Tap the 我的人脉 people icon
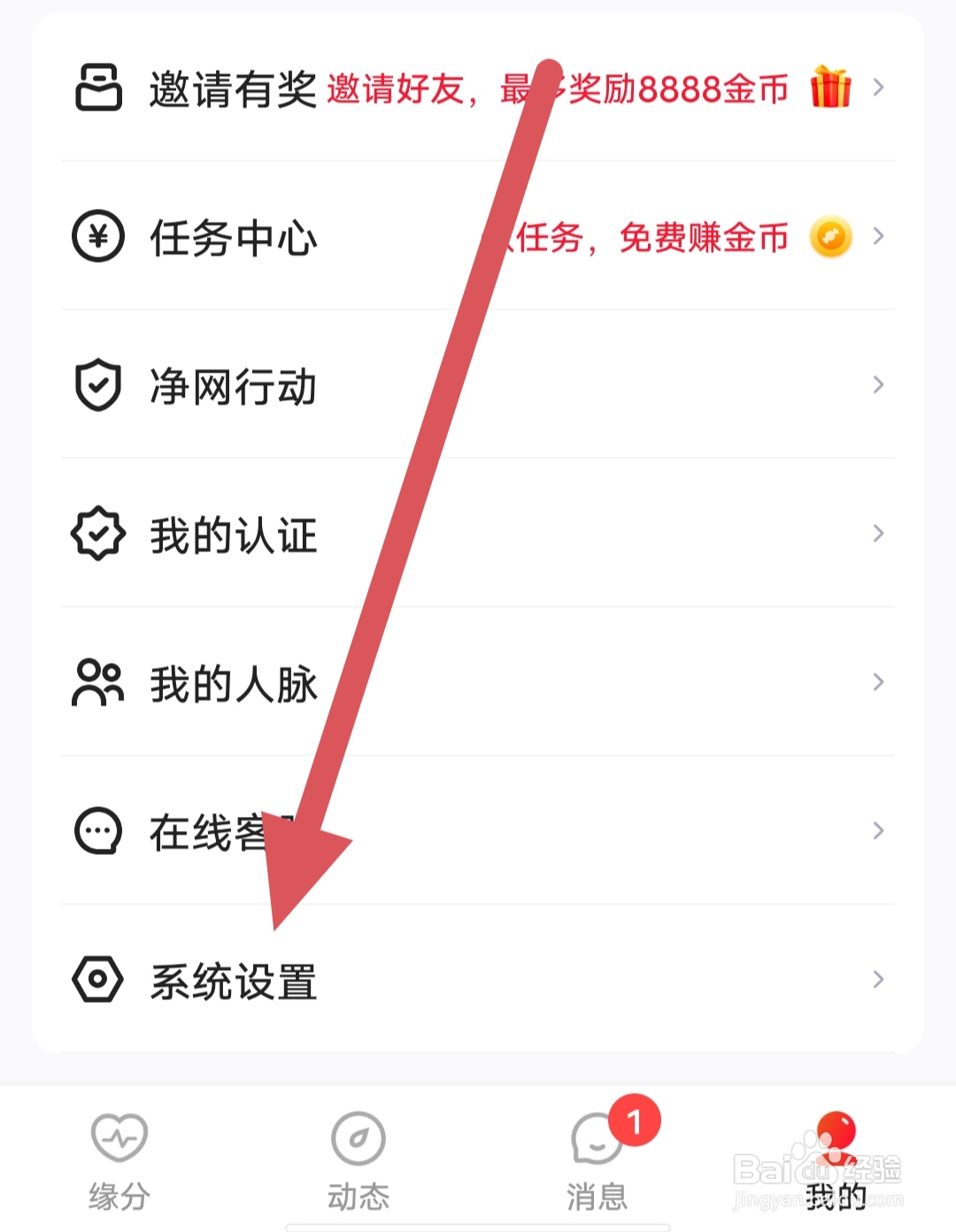Viewport: 956px width, 1232px height. 97,682
